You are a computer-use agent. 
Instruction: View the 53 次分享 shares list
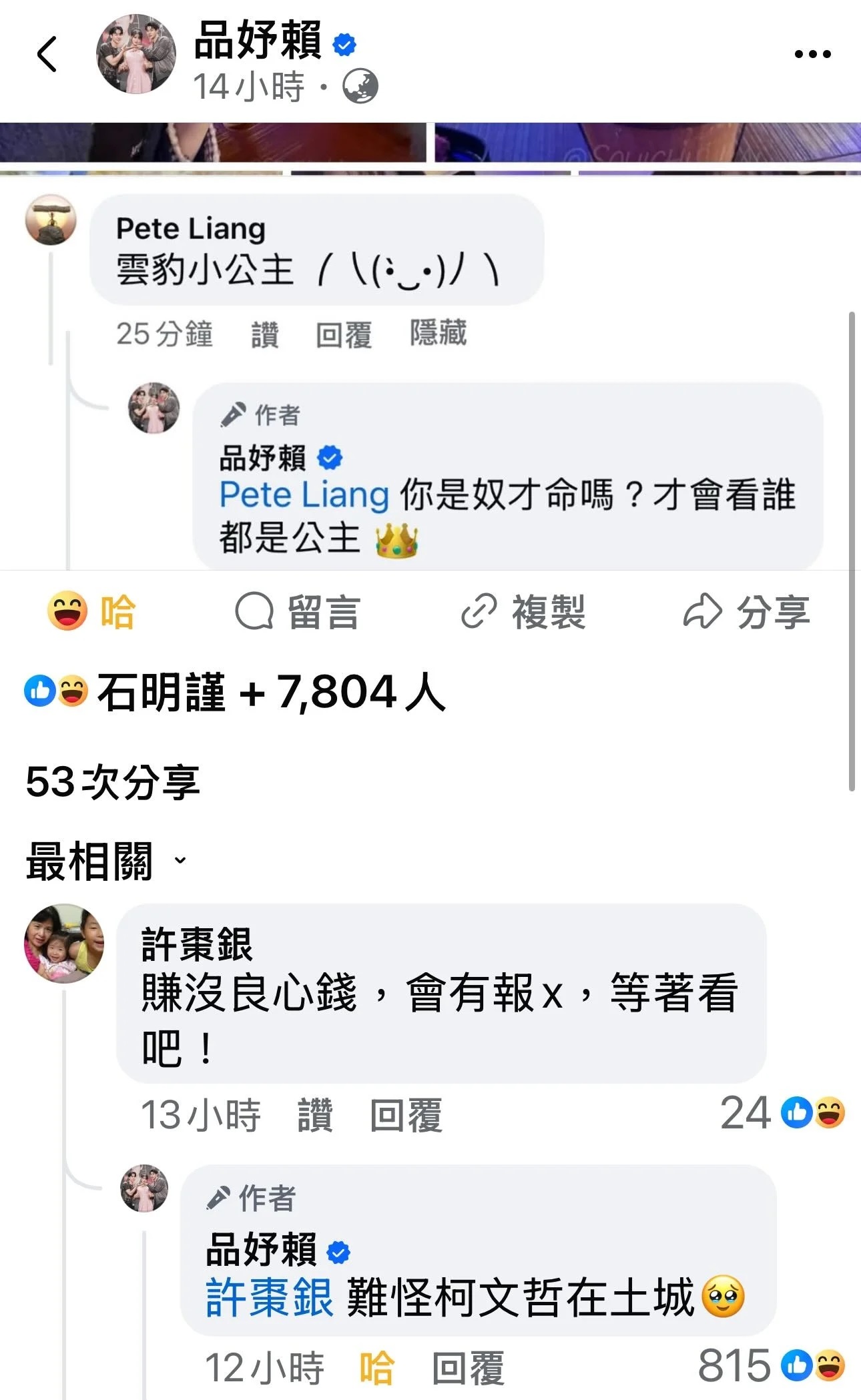[113, 781]
